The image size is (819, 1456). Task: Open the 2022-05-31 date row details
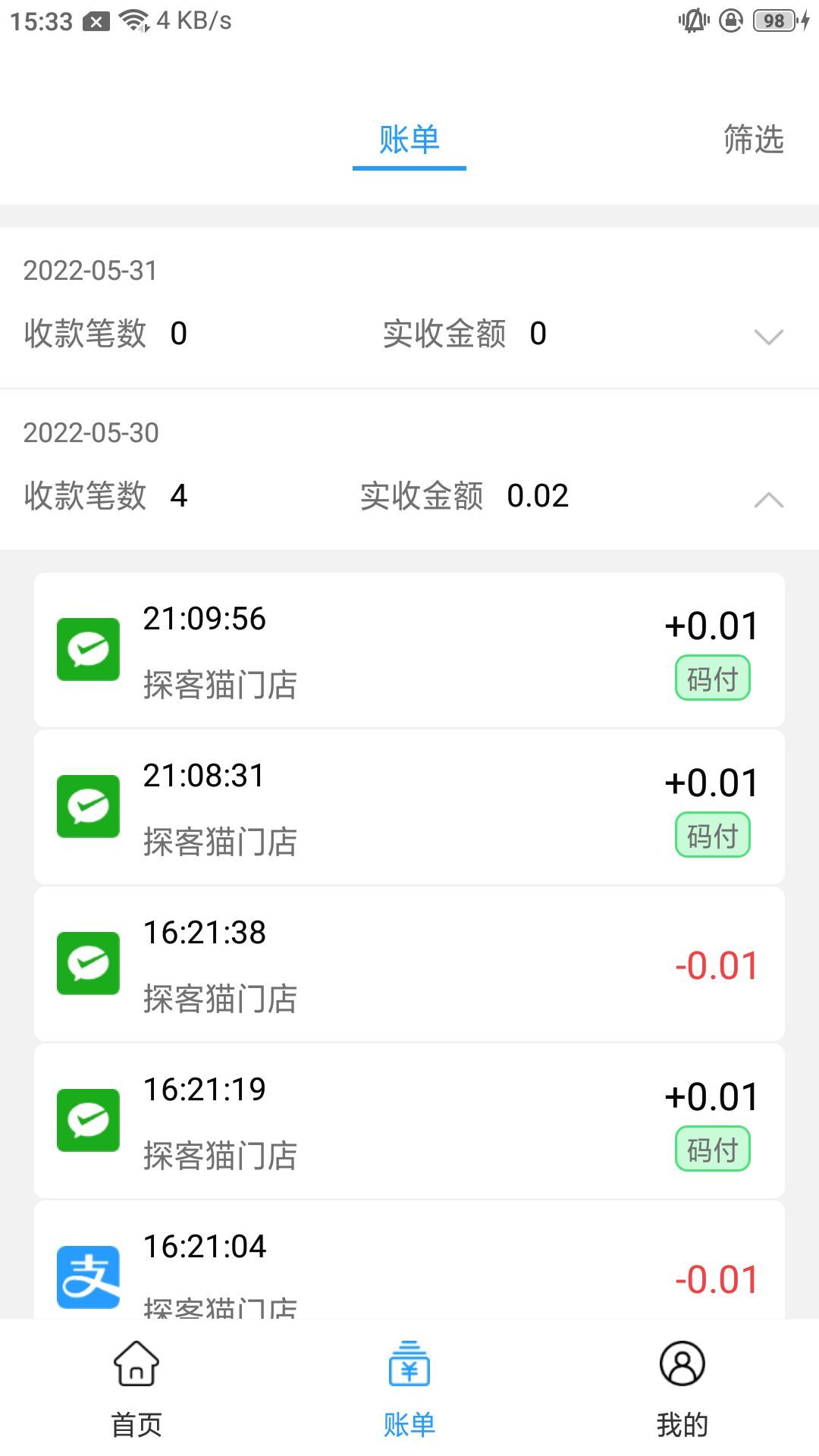pyautogui.click(x=91, y=271)
